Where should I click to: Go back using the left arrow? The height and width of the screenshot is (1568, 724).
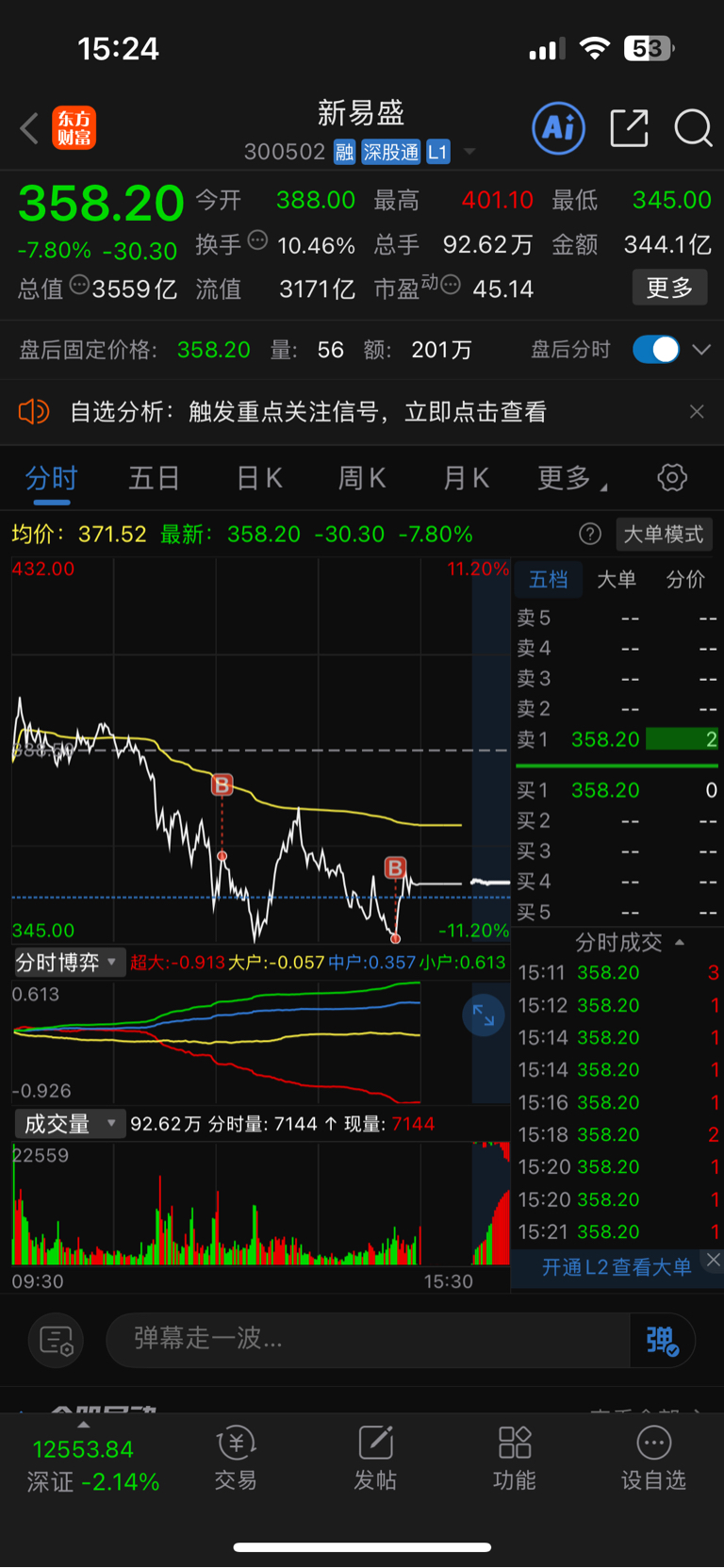28,127
